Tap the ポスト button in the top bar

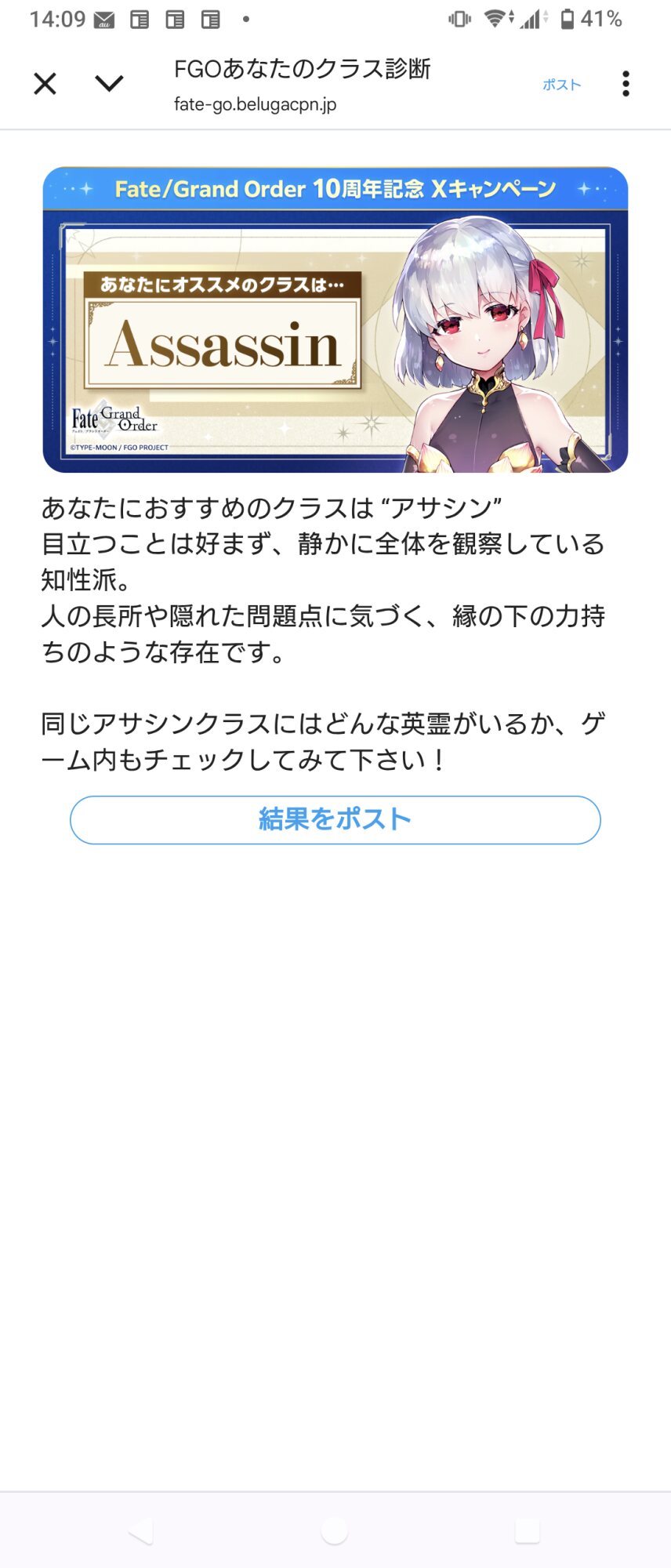click(x=561, y=85)
